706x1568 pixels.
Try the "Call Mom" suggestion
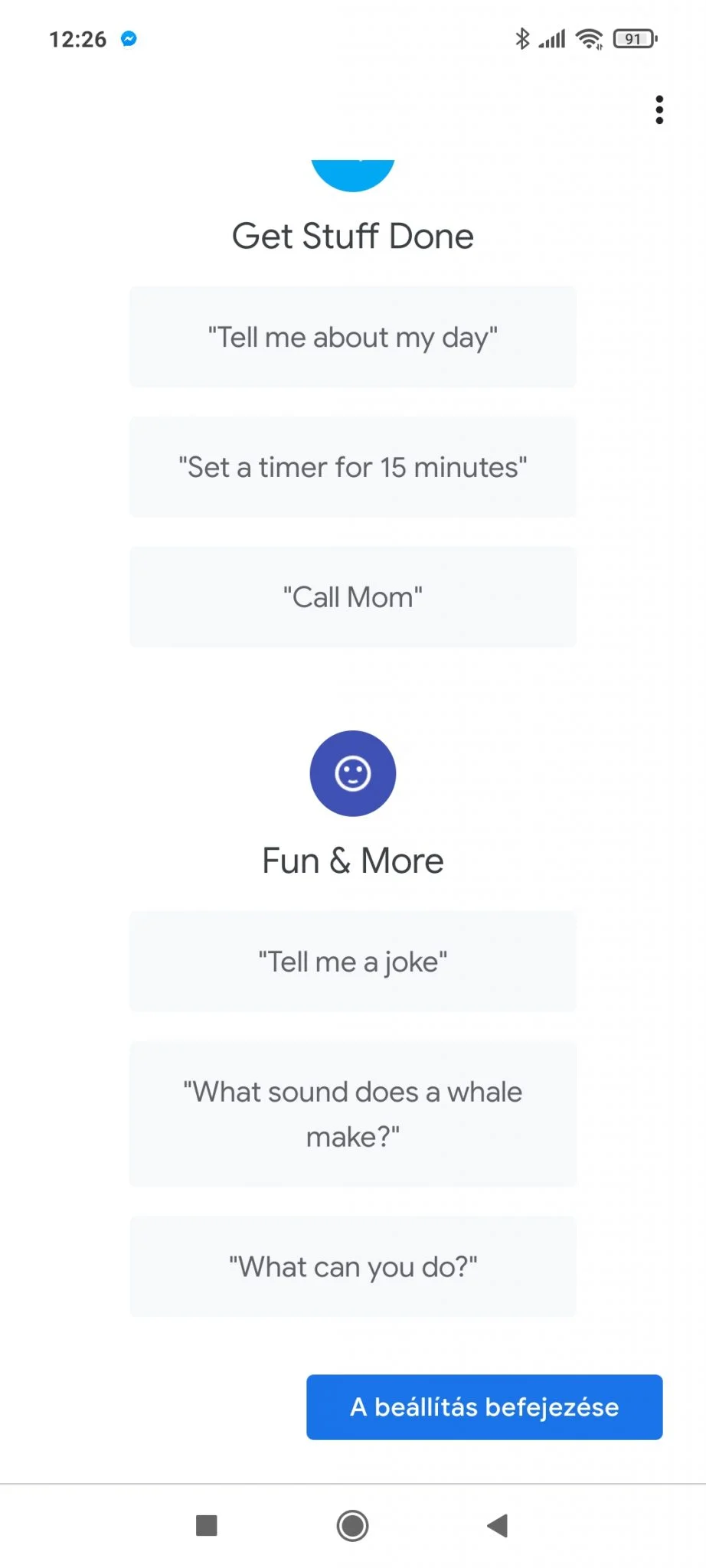pos(353,597)
